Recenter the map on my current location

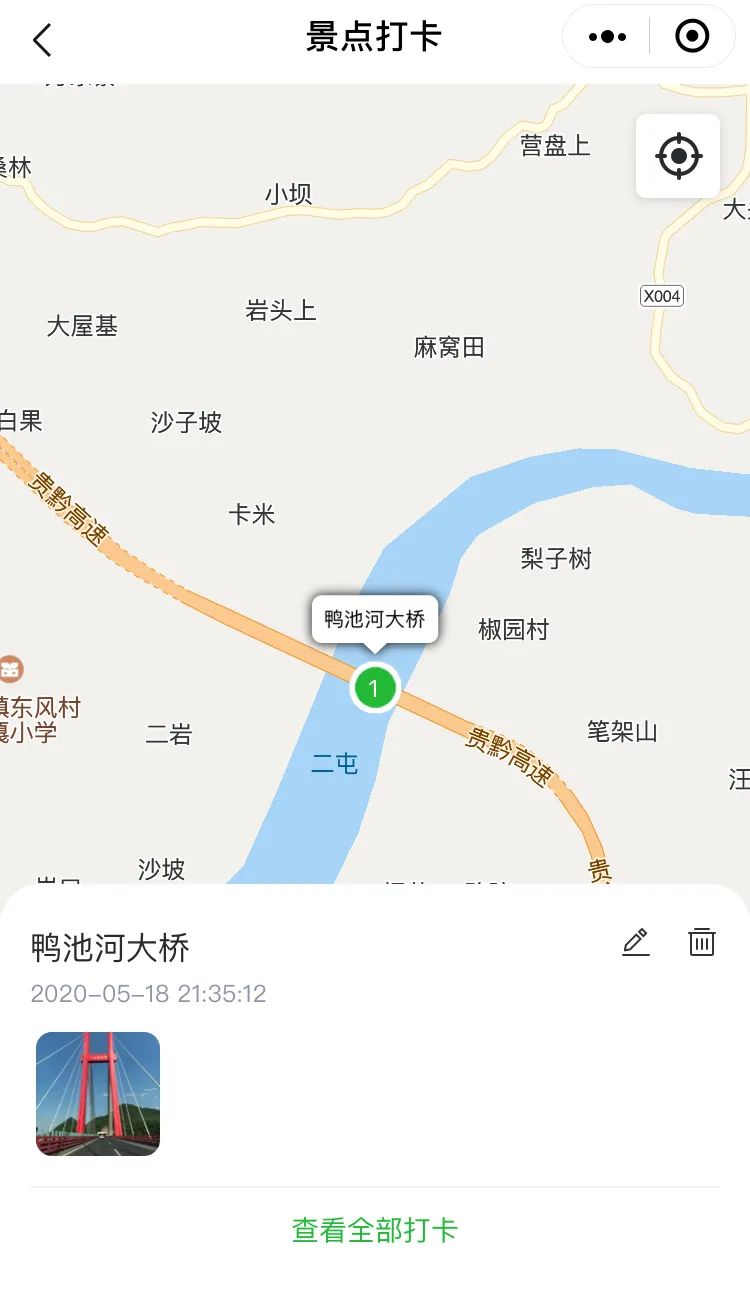click(x=678, y=156)
